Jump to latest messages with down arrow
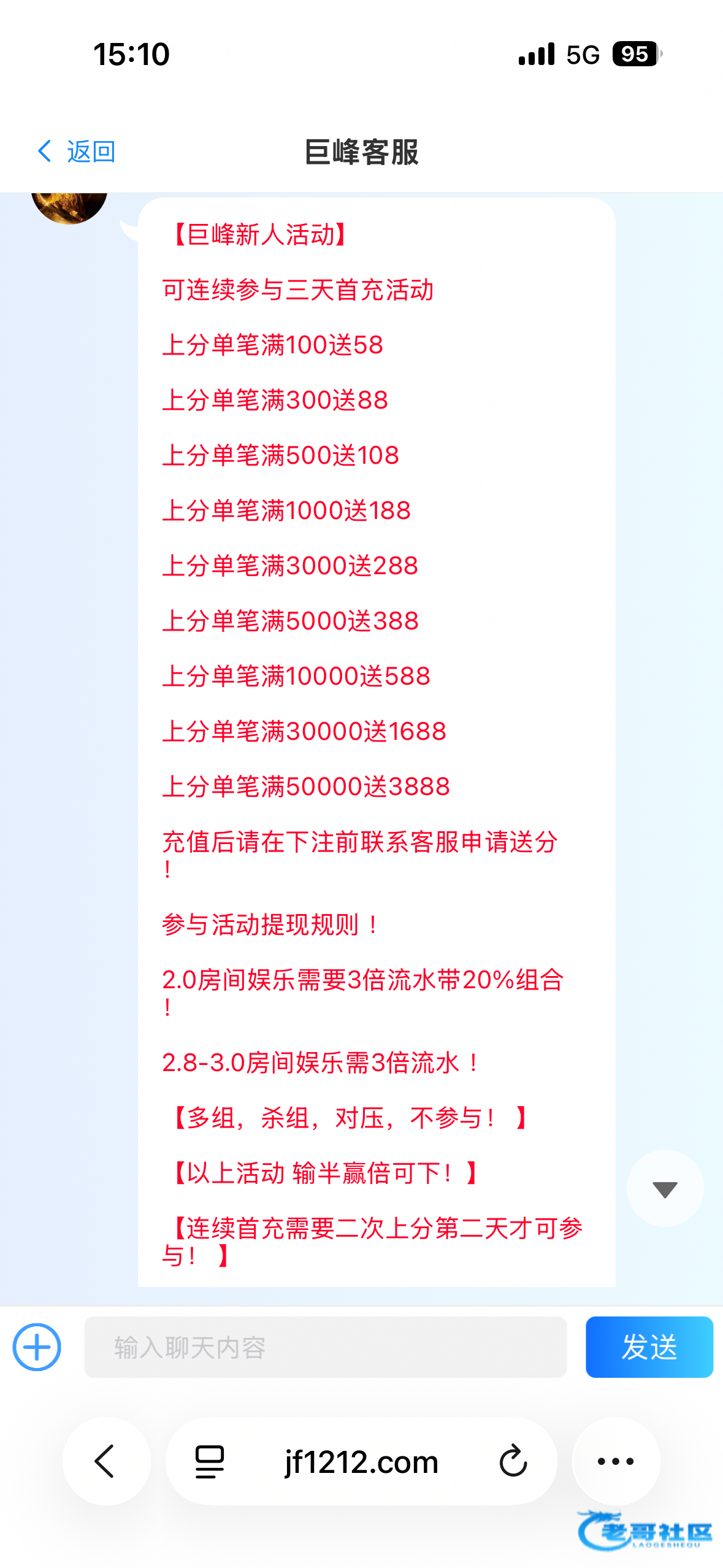Screen dimensions: 723x1568 [x=665, y=1189]
